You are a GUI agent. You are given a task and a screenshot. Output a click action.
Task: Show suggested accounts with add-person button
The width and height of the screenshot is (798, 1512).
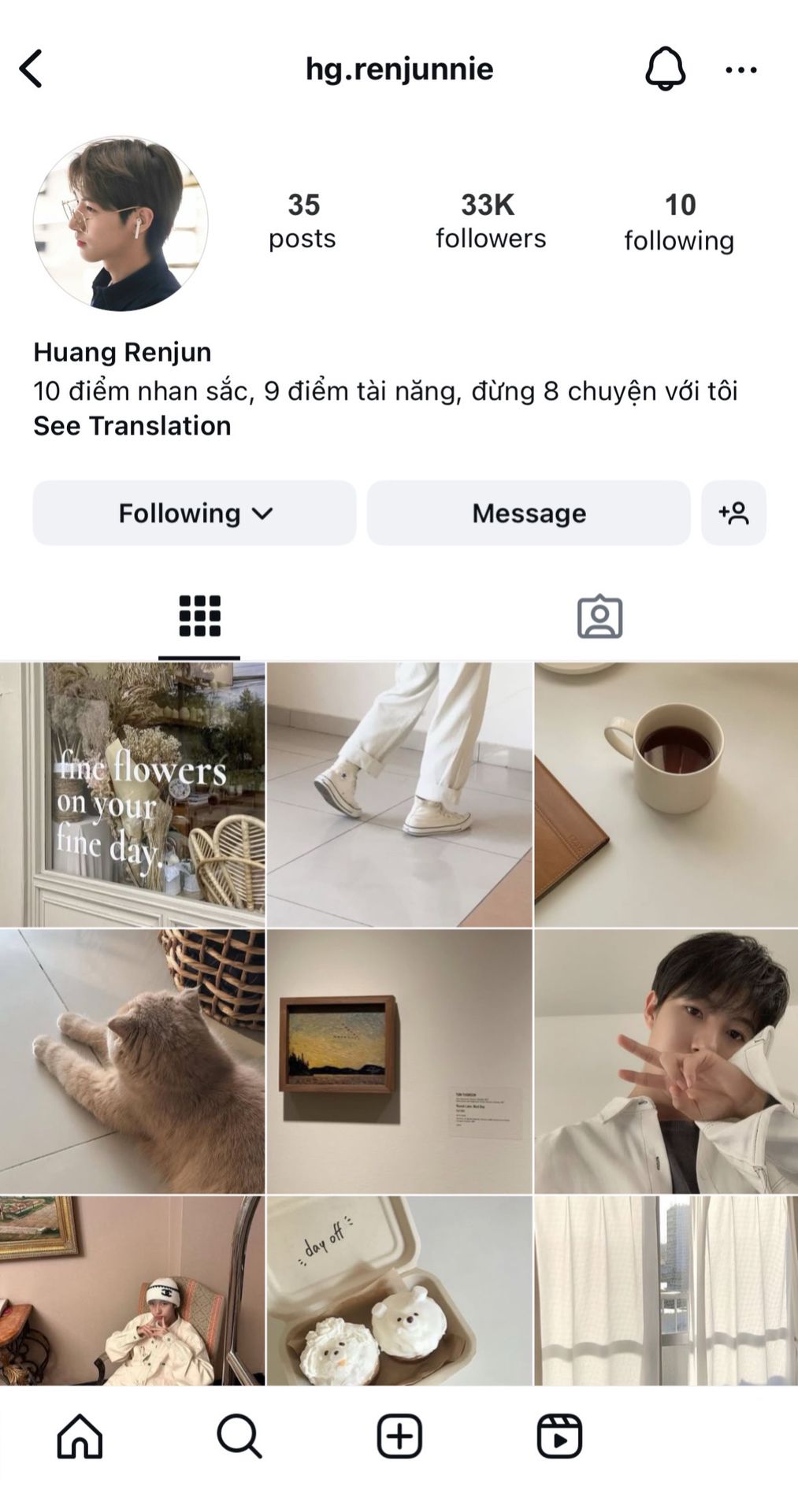pyautogui.click(x=733, y=513)
